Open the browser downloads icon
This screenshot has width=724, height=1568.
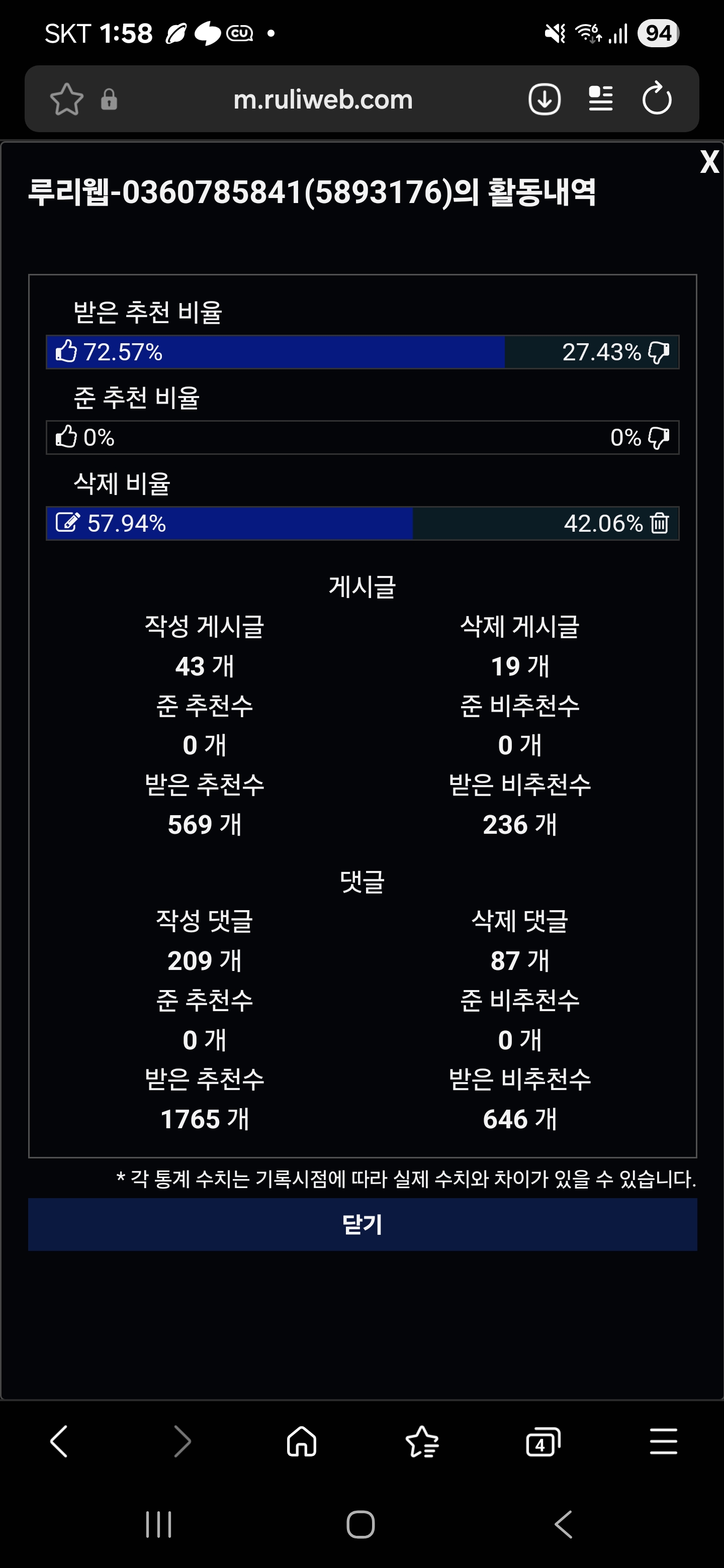pos(544,99)
